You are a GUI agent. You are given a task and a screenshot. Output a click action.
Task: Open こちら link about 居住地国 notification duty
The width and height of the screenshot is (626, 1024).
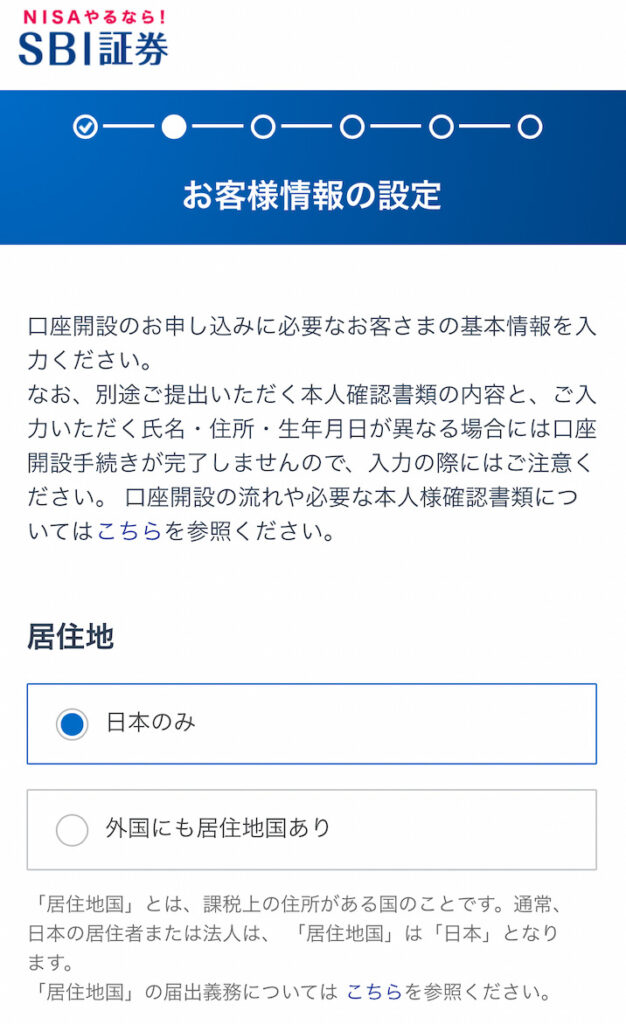[373, 991]
